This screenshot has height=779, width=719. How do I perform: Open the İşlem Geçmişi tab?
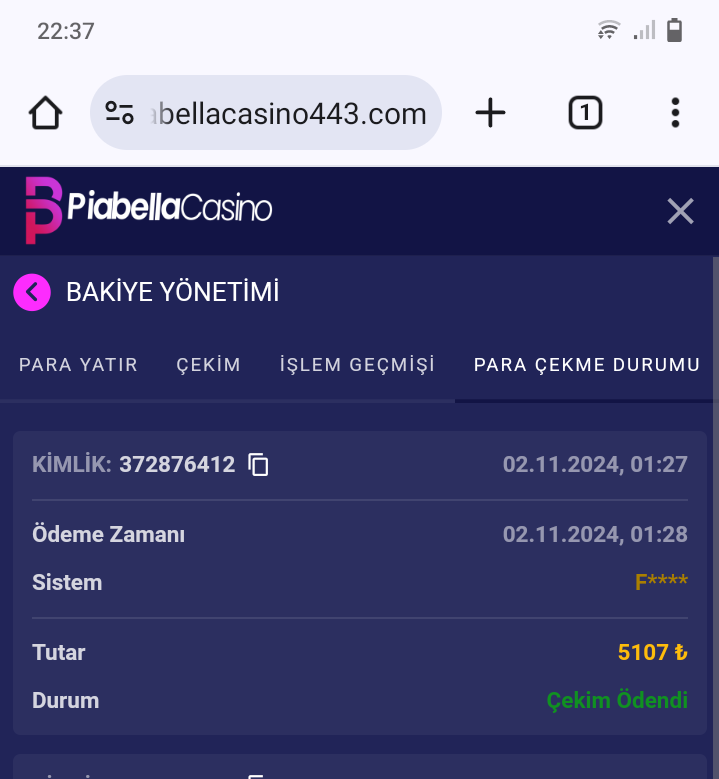pyautogui.click(x=357, y=365)
